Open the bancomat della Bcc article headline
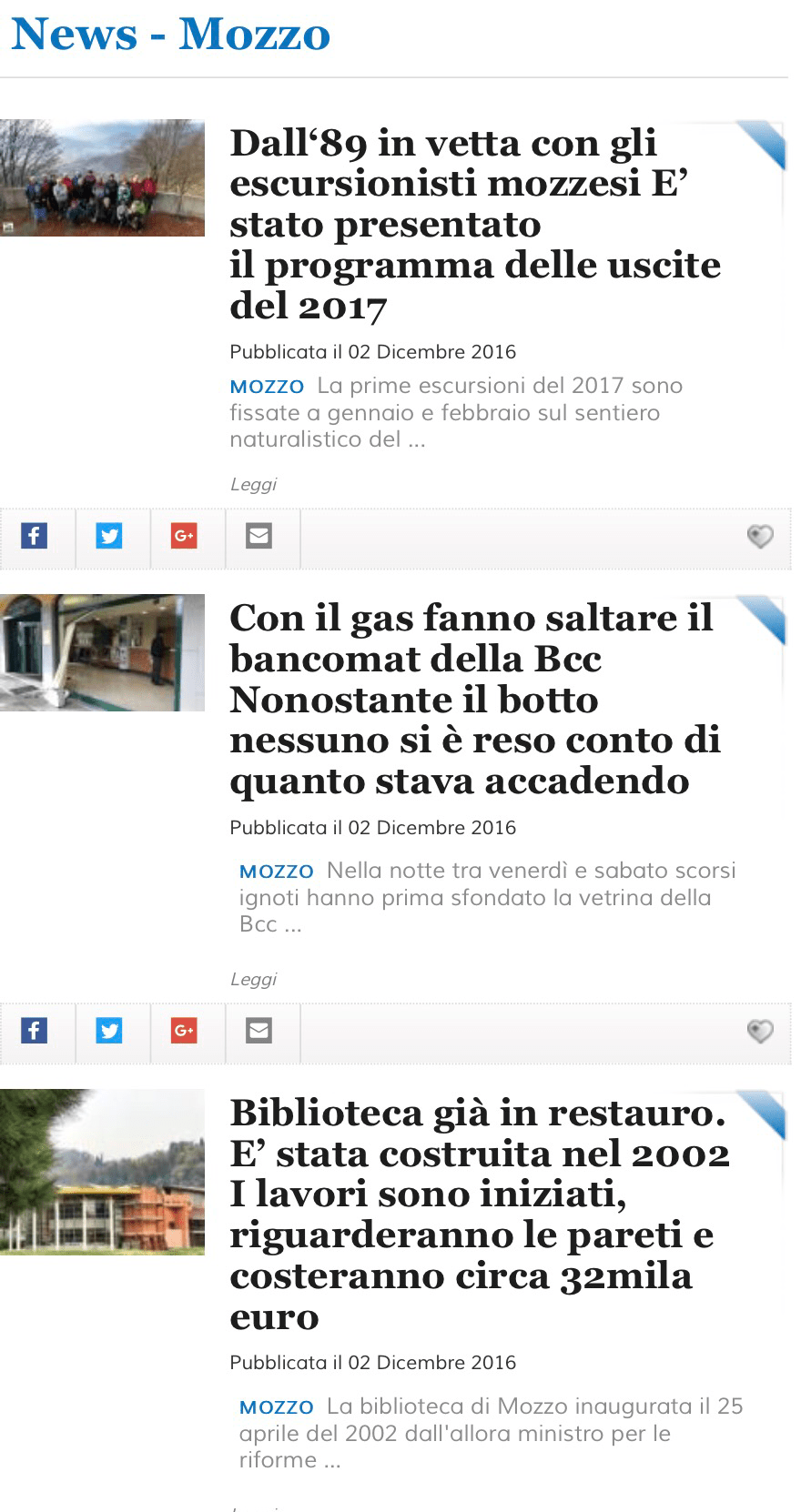This screenshot has height=1512, width=801. point(473,699)
